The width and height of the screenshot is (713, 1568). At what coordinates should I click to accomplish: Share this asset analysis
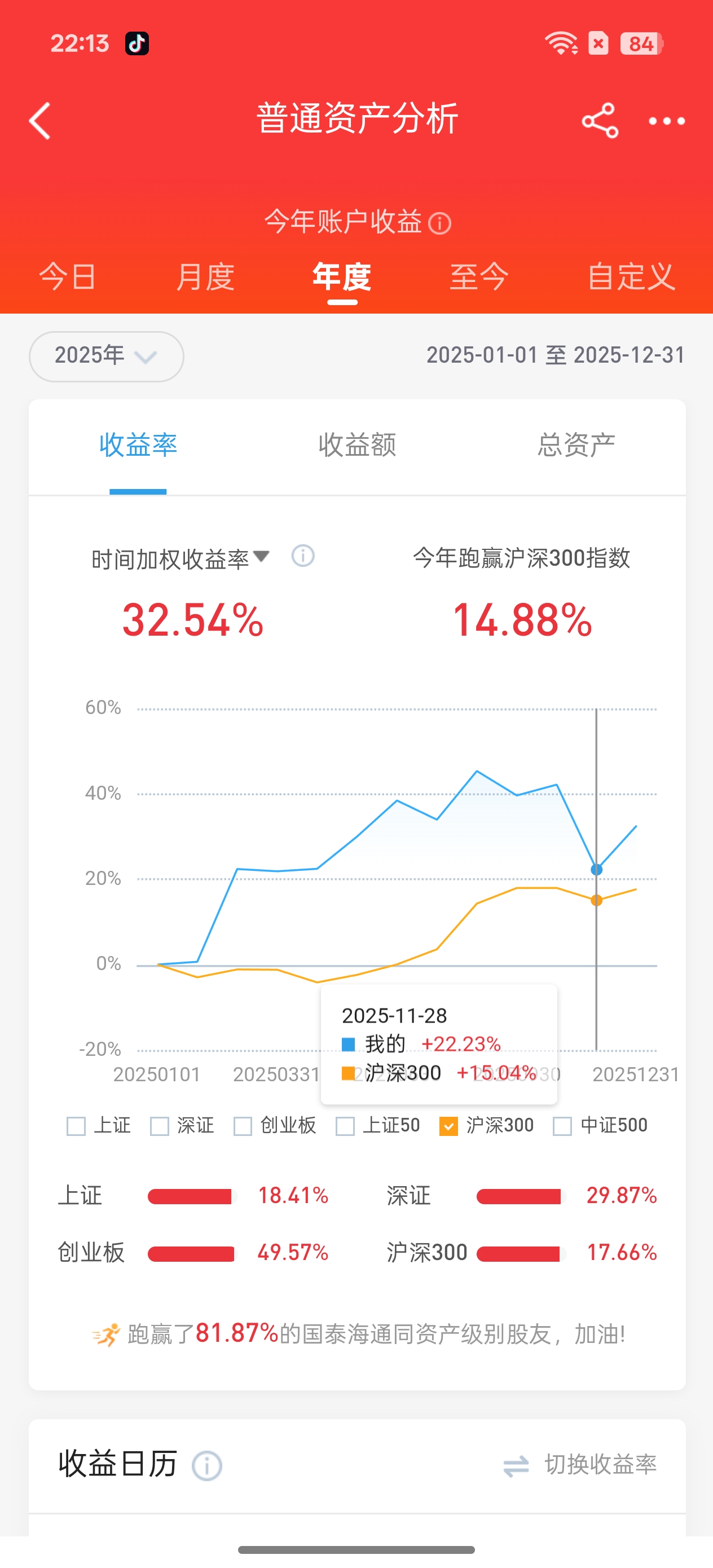(x=600, y=121)
